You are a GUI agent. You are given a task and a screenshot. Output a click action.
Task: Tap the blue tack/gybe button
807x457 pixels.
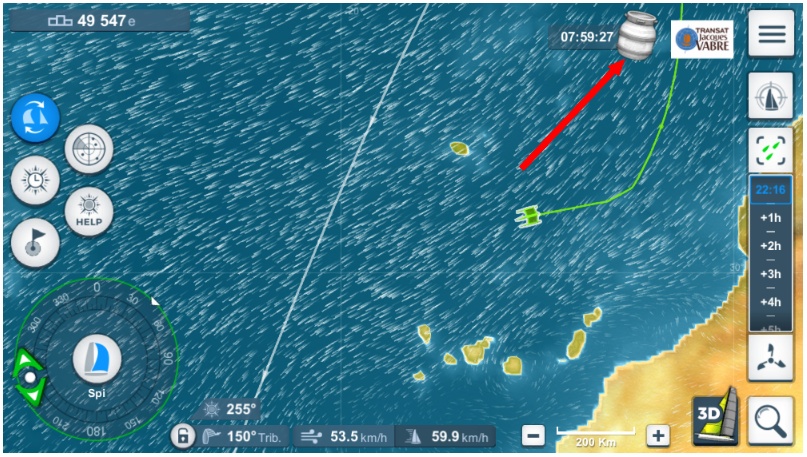pos(34,119)
